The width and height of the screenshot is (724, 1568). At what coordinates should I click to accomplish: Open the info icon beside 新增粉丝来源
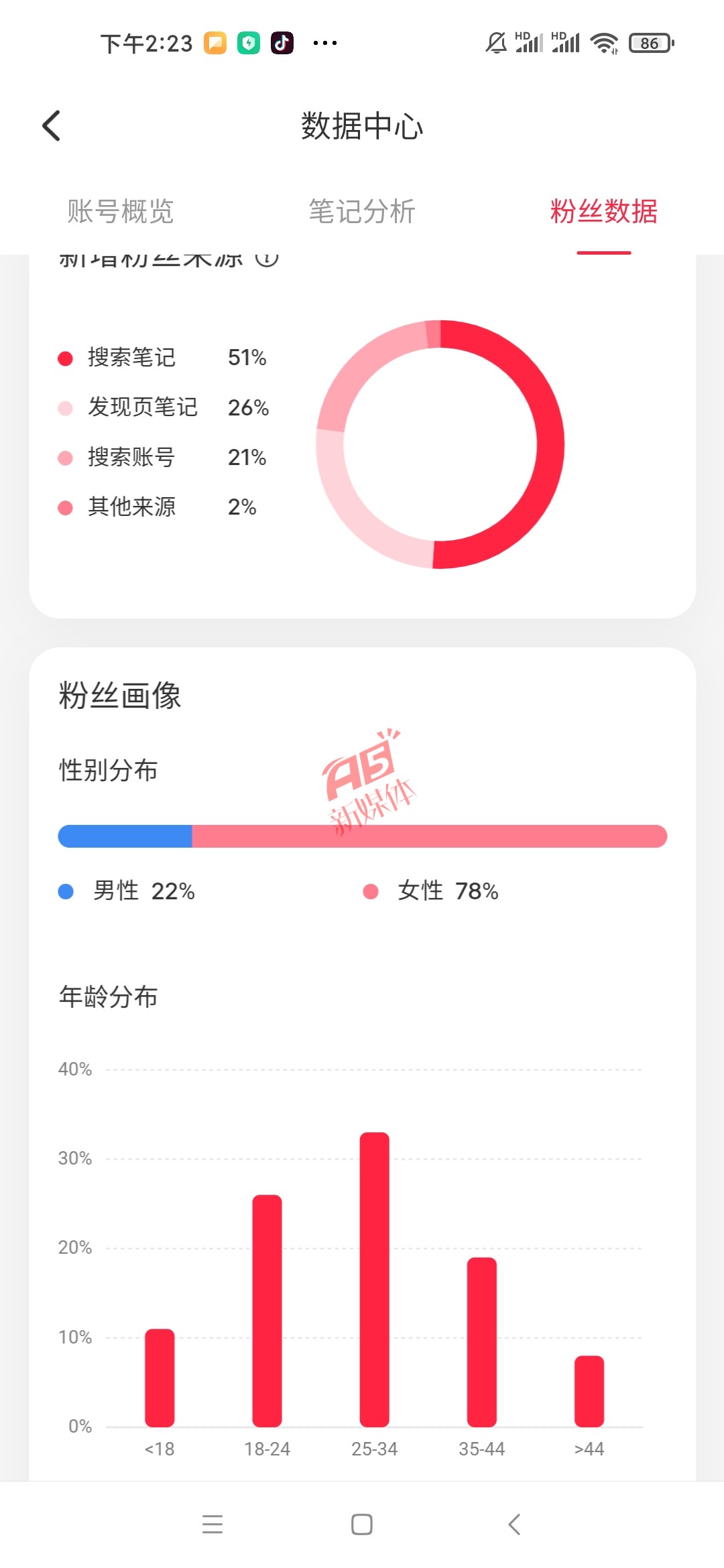267,259
